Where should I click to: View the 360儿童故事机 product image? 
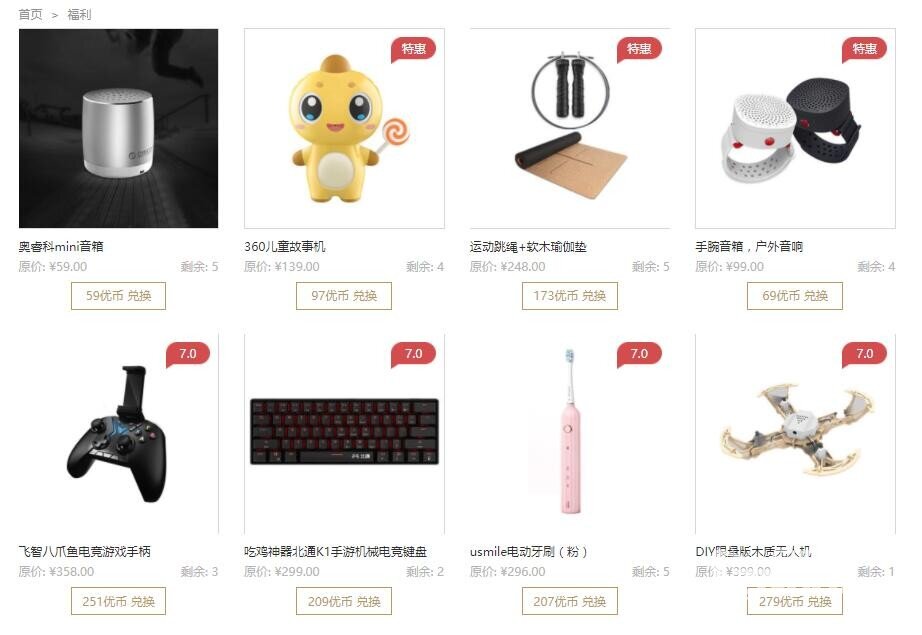(344, 128)
